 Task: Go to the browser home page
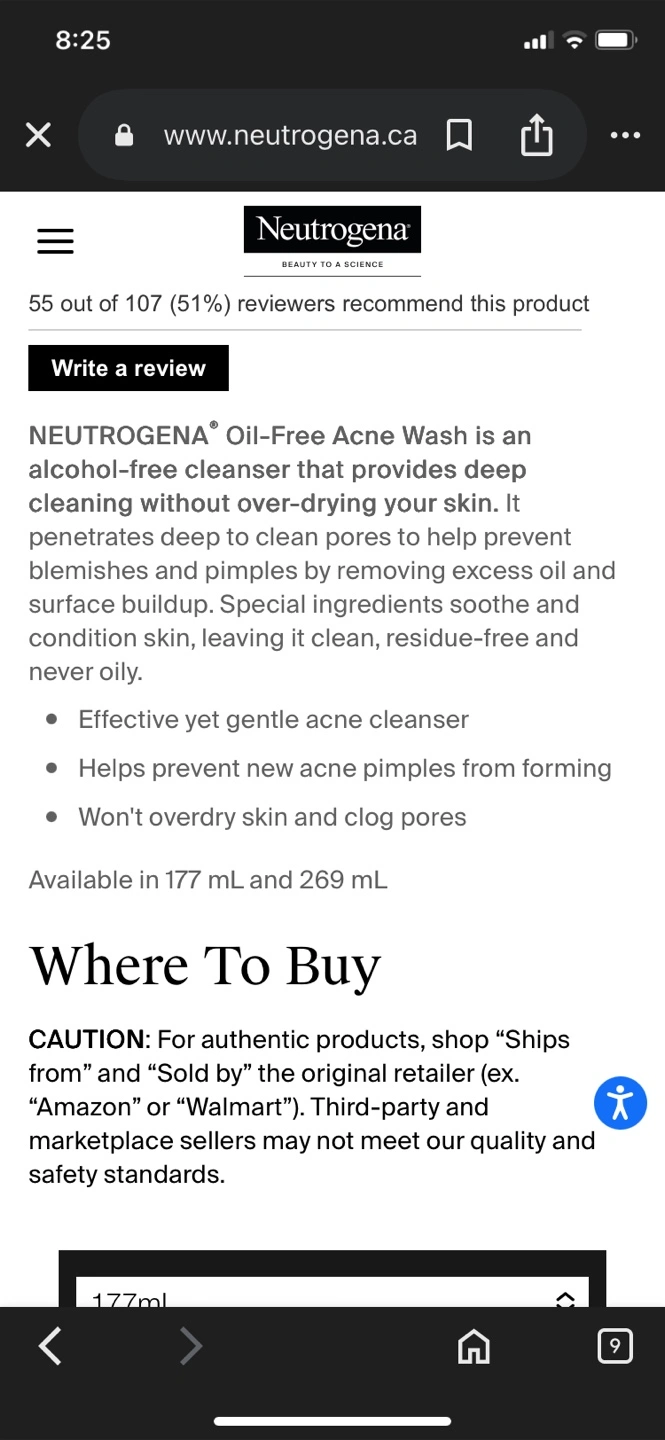474,1346
